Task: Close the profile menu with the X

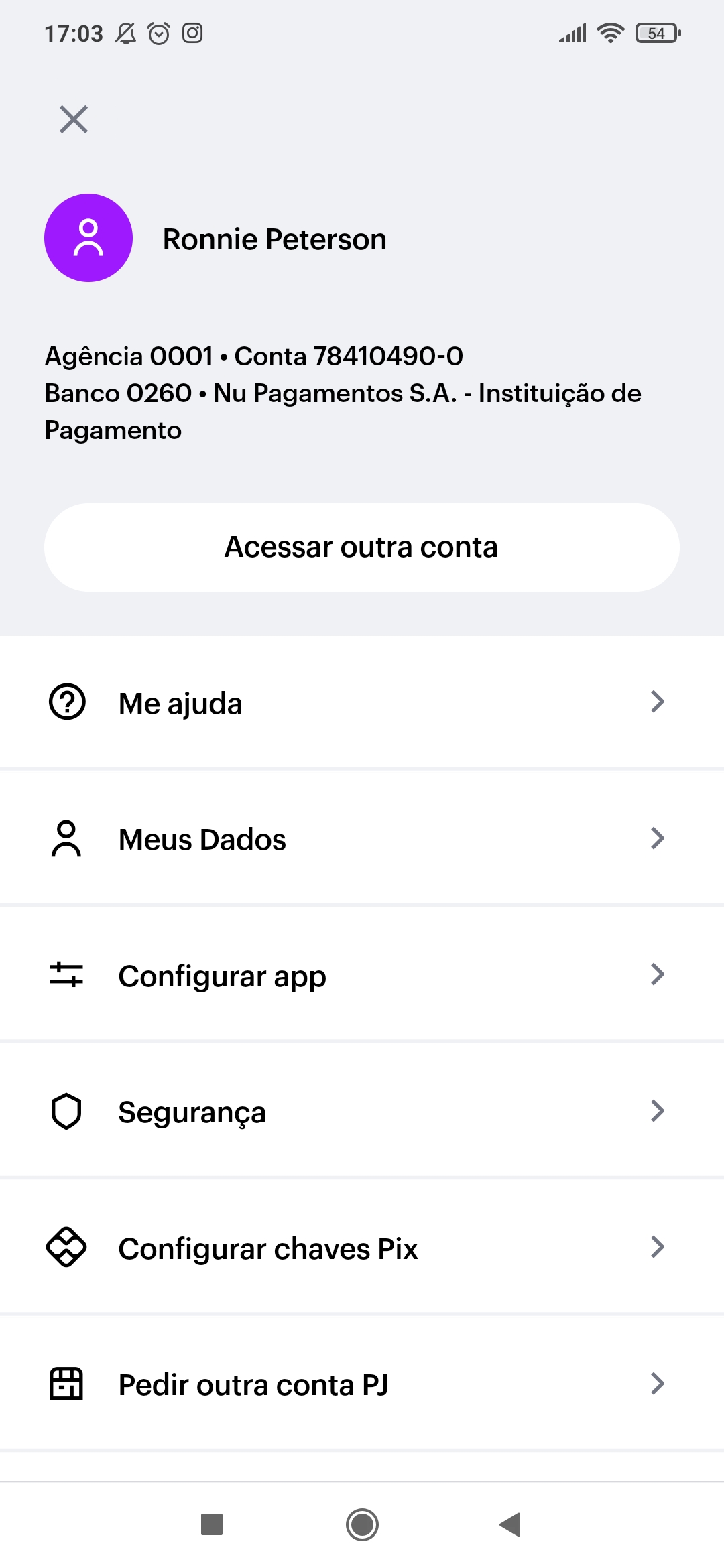Action: coord(74,120)
